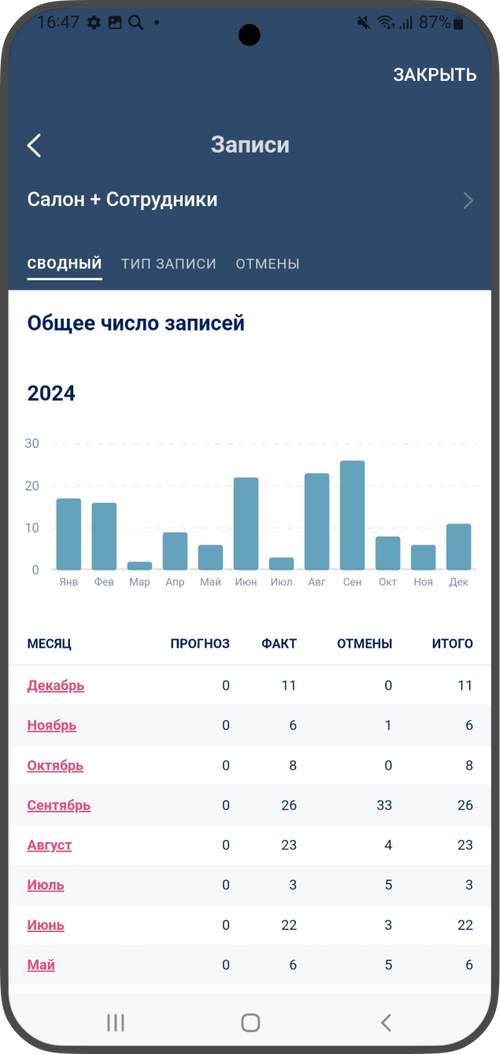Open the Август month link
The width and height of the screenshot is (500, 1054).
(50, 845)
